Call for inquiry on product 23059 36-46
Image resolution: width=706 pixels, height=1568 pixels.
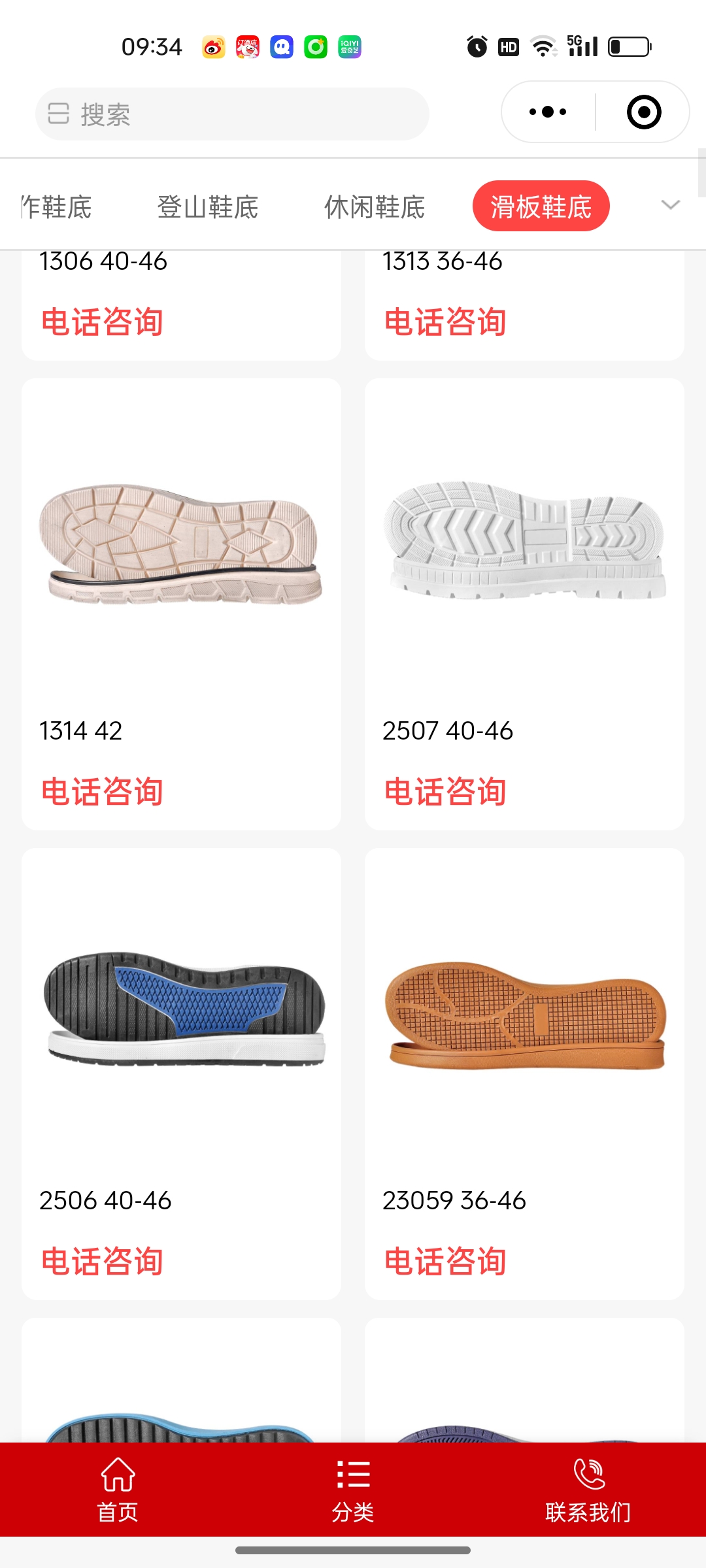pyautogui.click(x=445, y=1261)
